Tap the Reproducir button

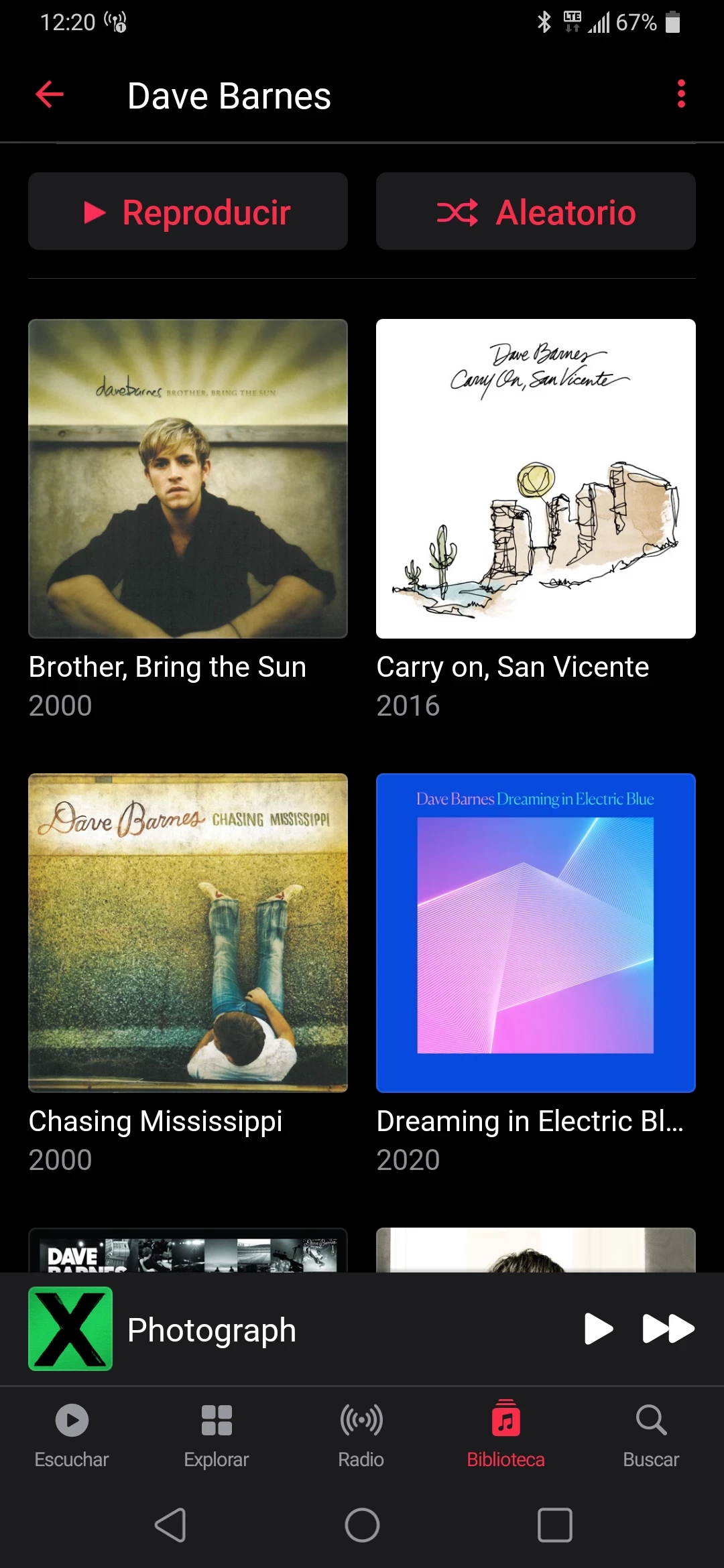[x=188, y=211]
